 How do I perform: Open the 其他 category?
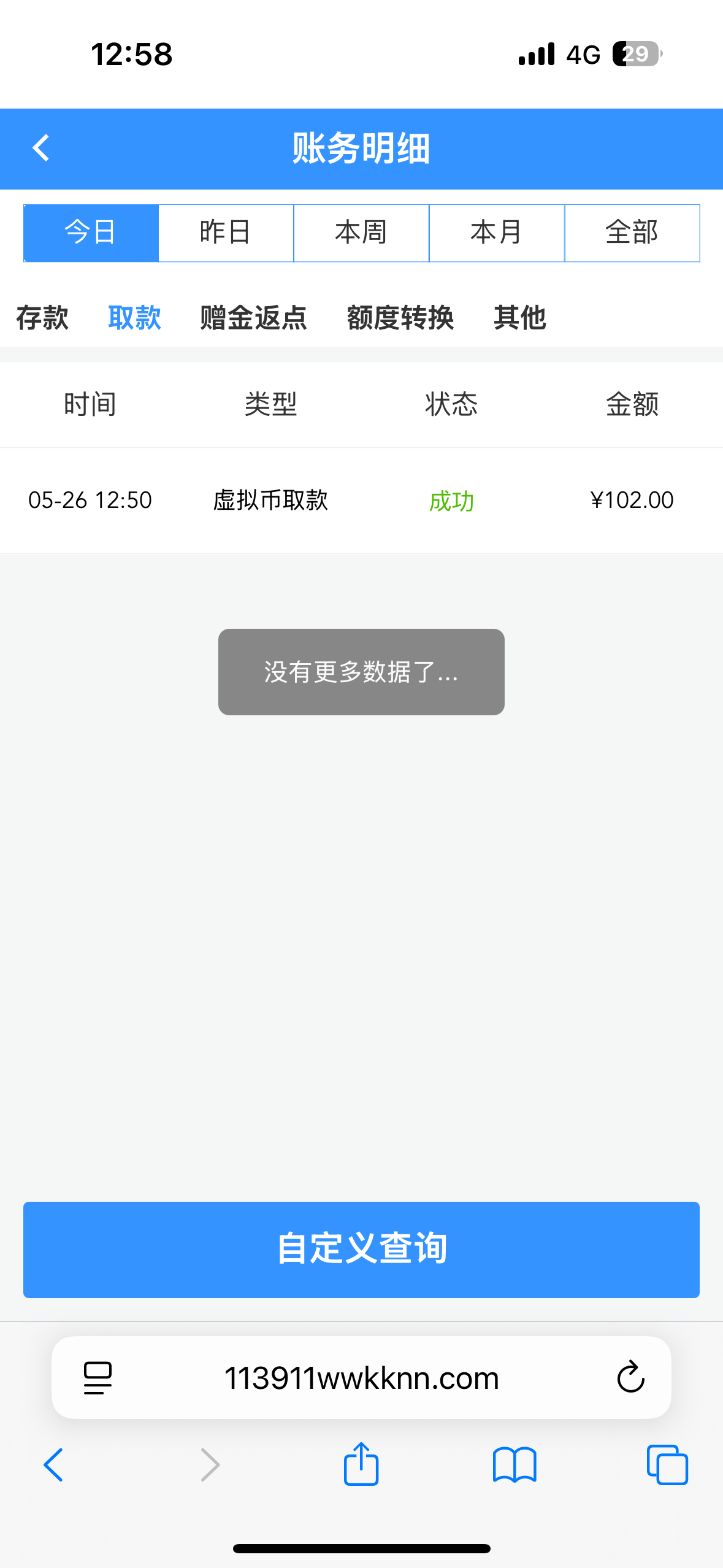(x=520, y=318)
